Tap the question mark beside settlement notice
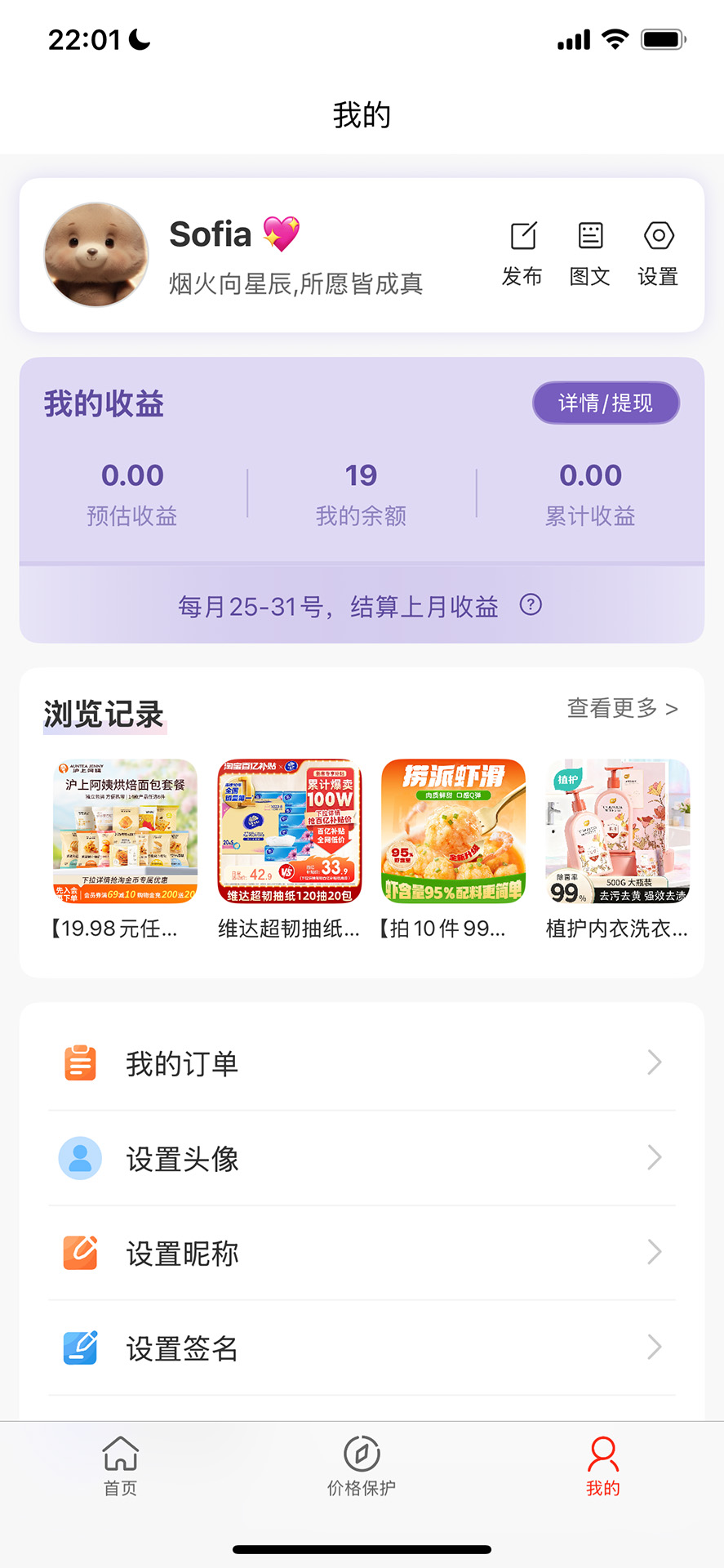The image size is (724, 1568). pos(531,606)
